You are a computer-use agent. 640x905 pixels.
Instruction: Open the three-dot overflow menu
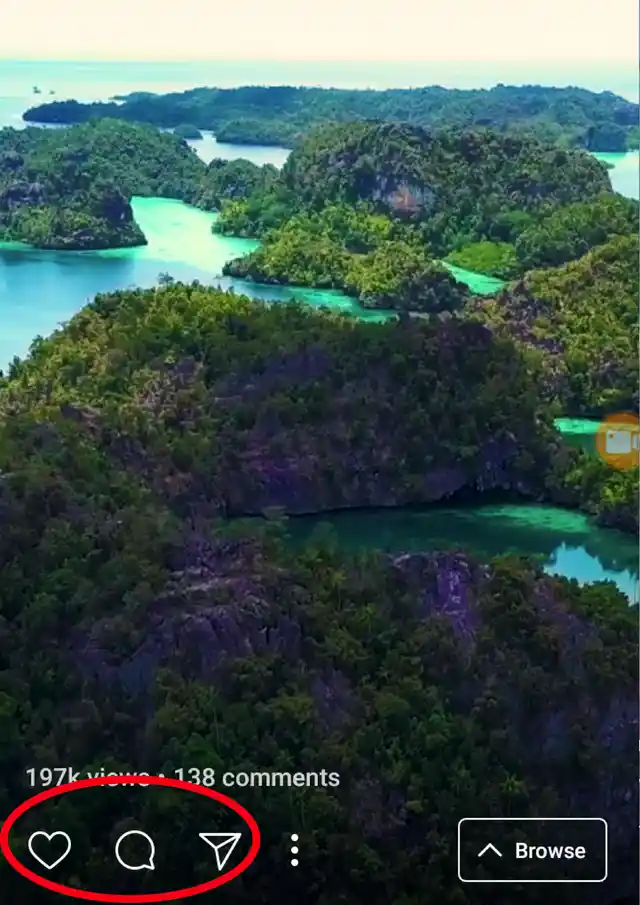click(294, 850)
